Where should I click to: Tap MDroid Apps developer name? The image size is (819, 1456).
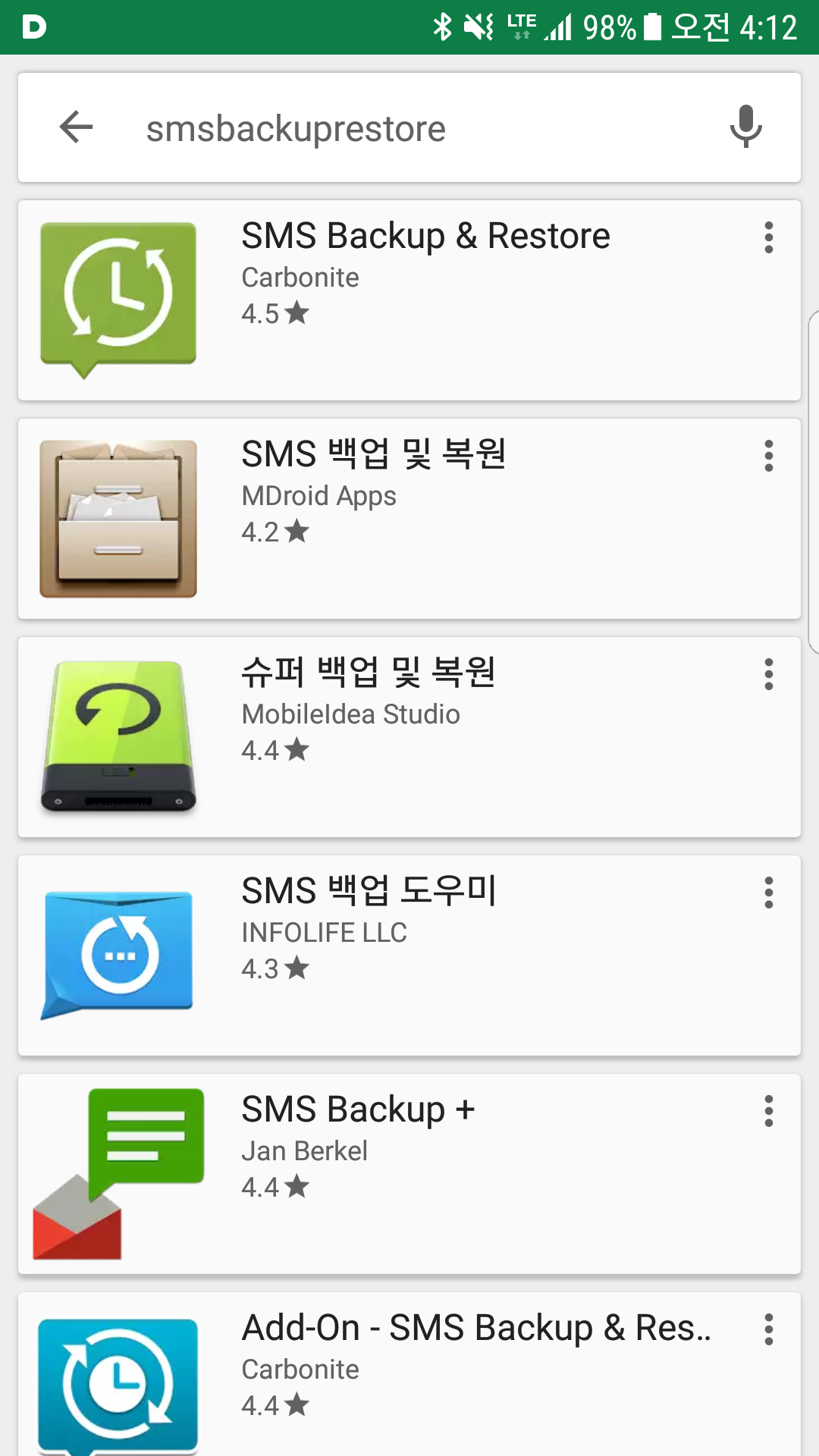(x=318, y=496)
